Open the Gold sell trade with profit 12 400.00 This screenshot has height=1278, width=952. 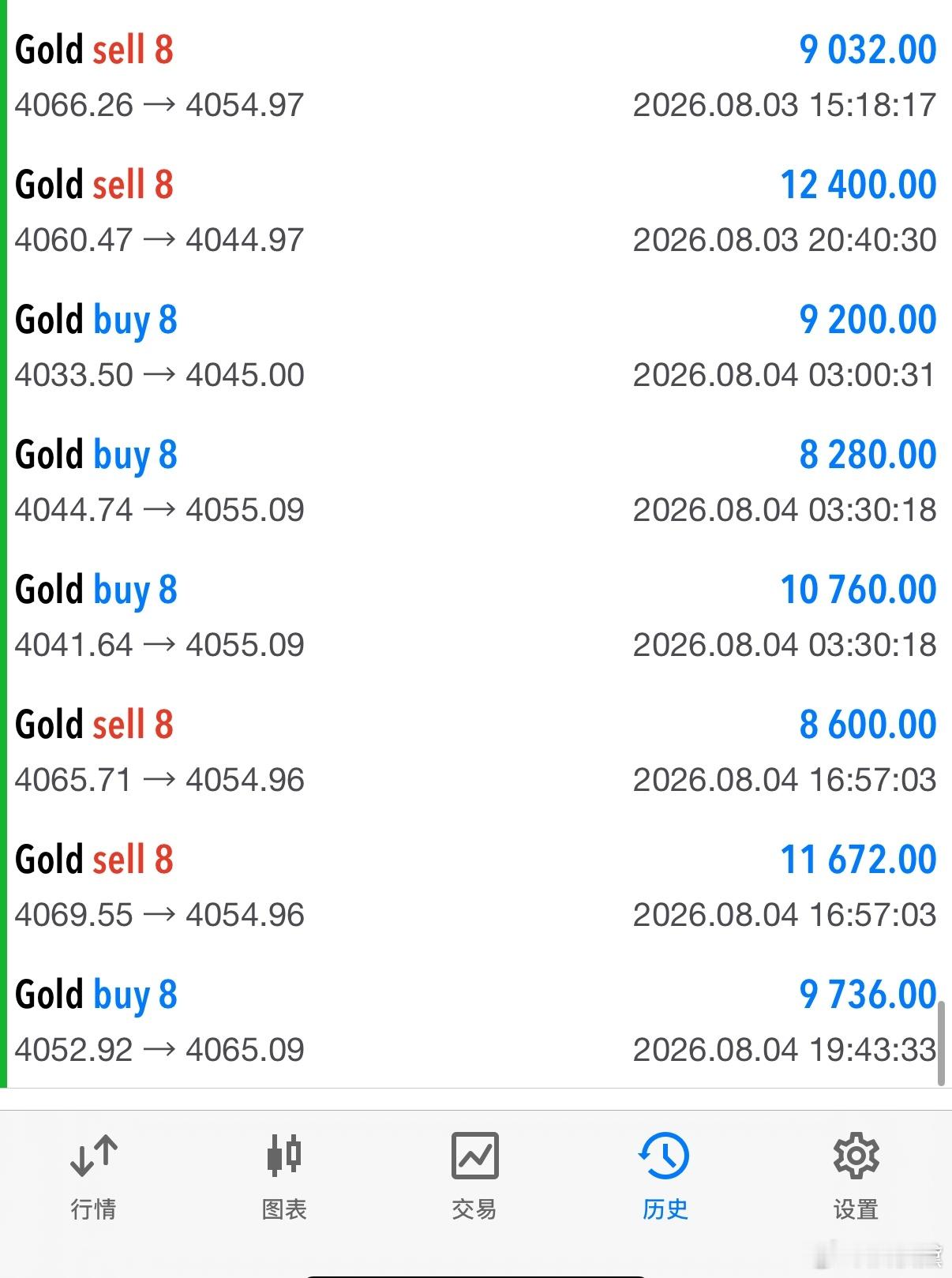click(476, 212)
